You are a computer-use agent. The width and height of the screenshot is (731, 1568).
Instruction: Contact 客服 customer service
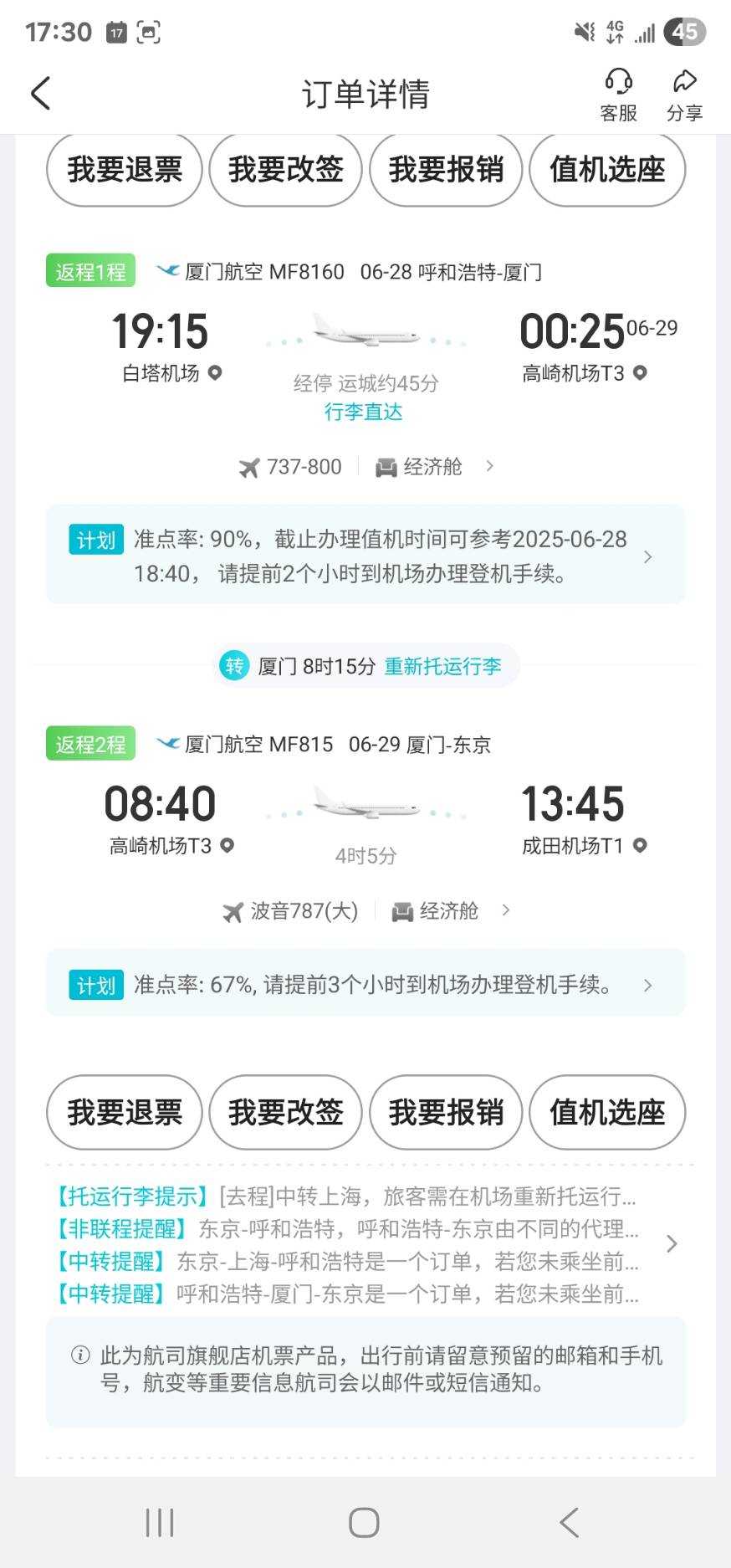[618, 95]
